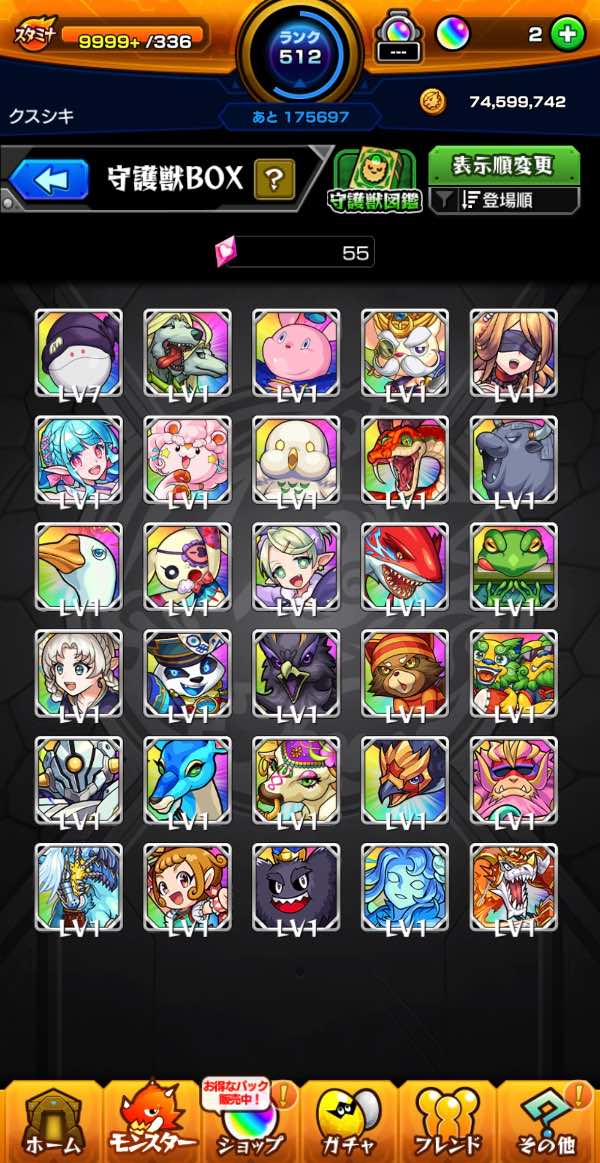Select the pink pig guardian beast

pos(296,353)
